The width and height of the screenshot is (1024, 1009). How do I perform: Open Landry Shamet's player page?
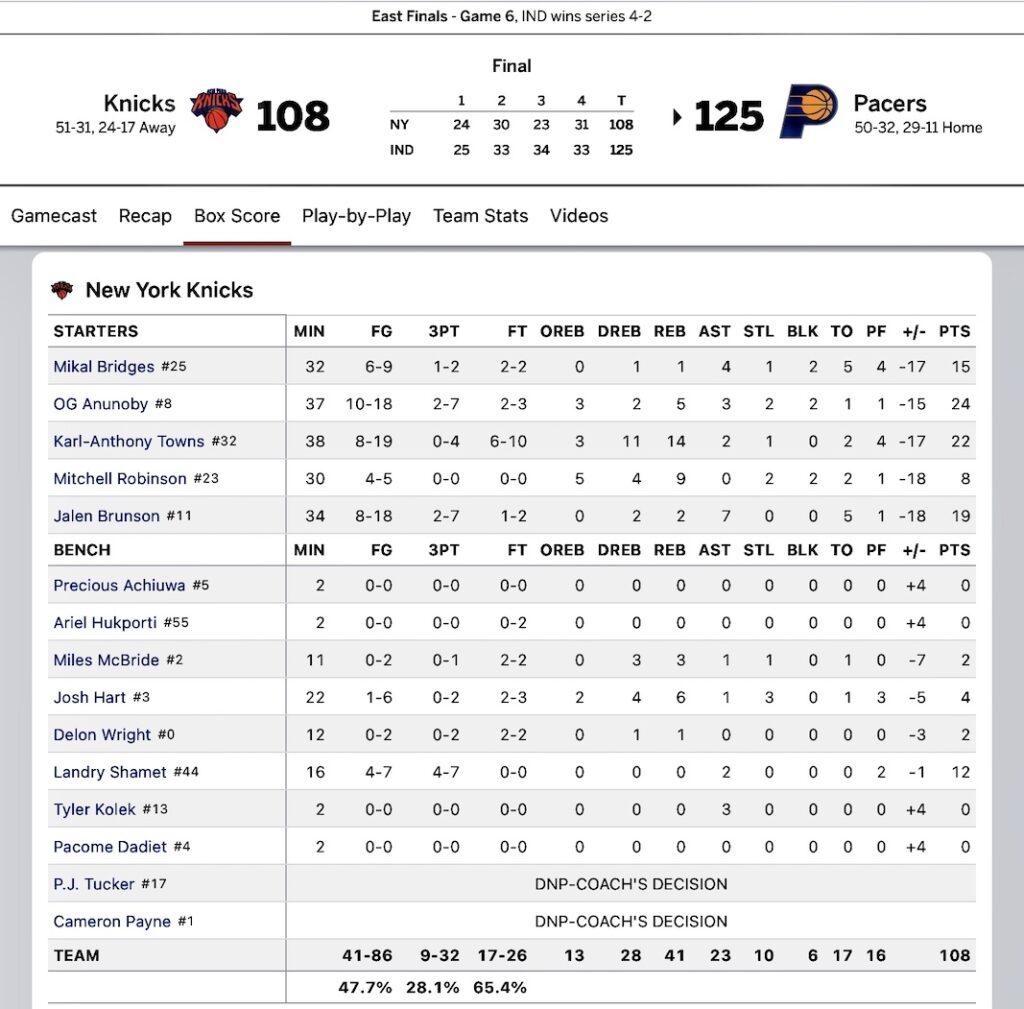tap(110, 772)
